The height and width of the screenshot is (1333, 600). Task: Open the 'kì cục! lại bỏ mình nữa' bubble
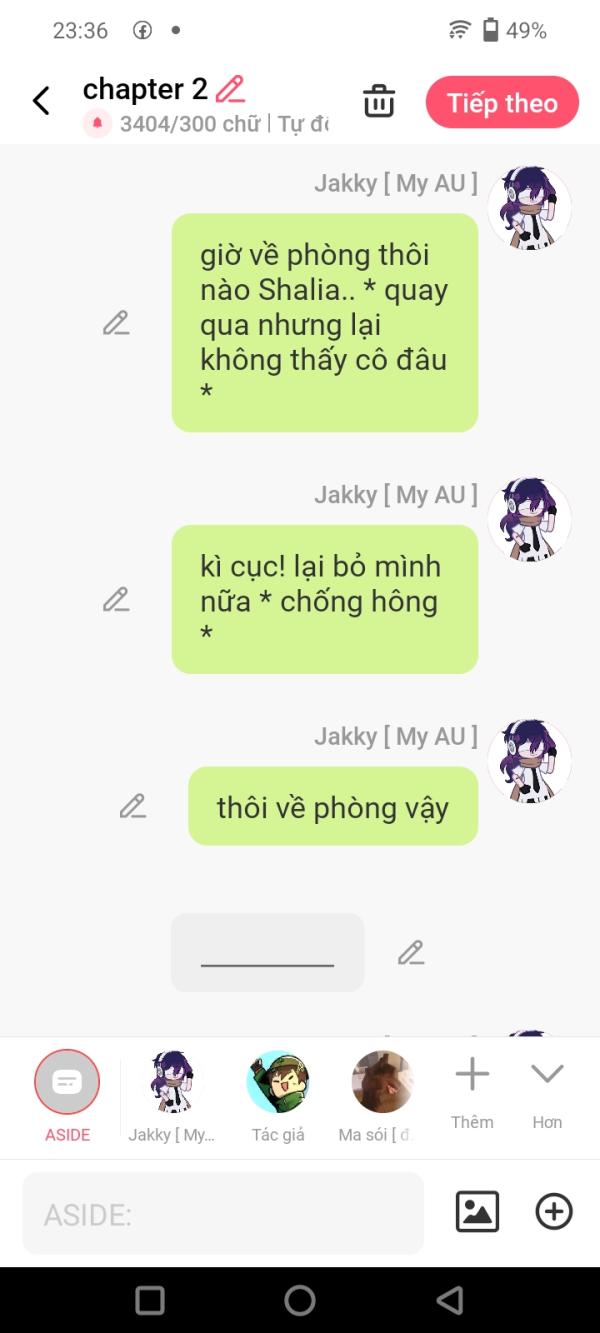pos(324,599)
